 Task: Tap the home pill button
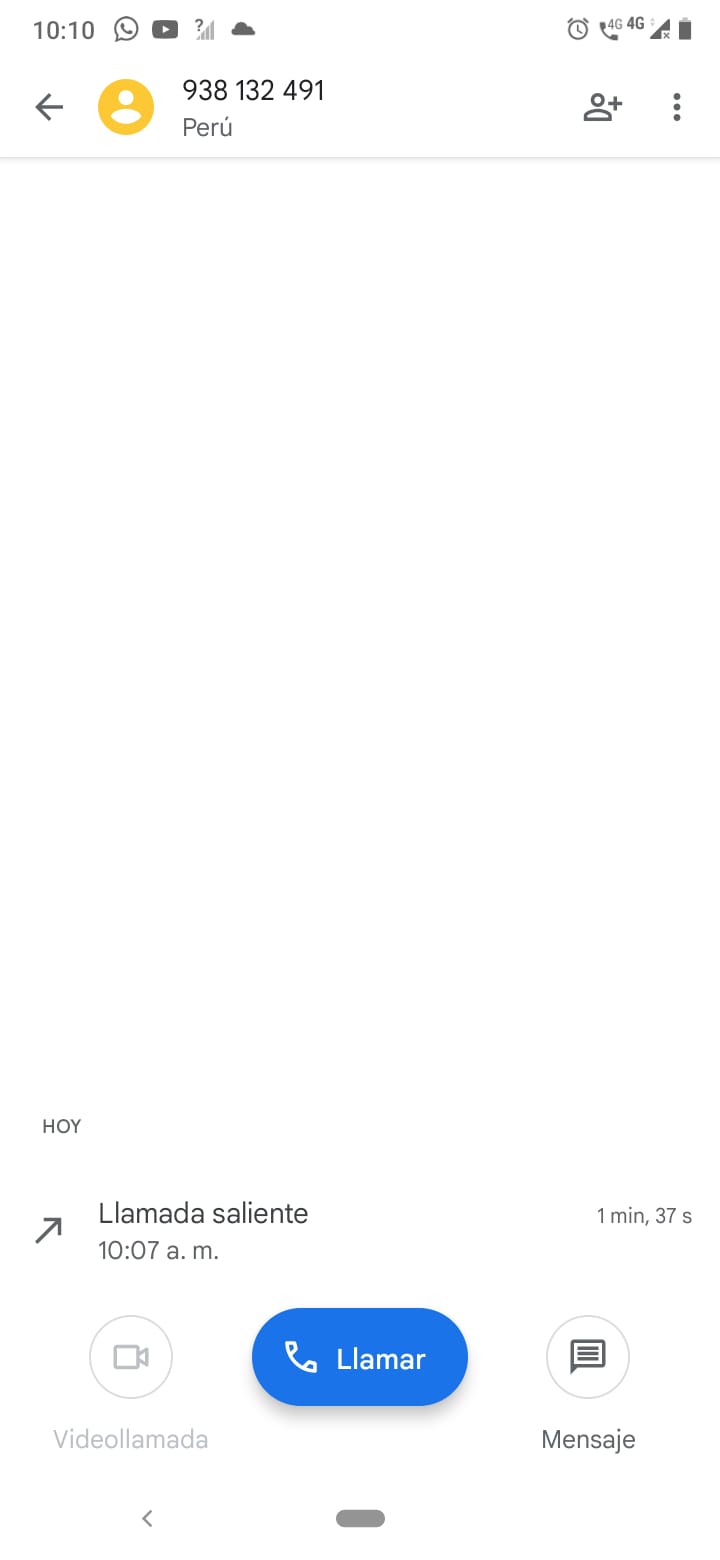(360, 1518)
